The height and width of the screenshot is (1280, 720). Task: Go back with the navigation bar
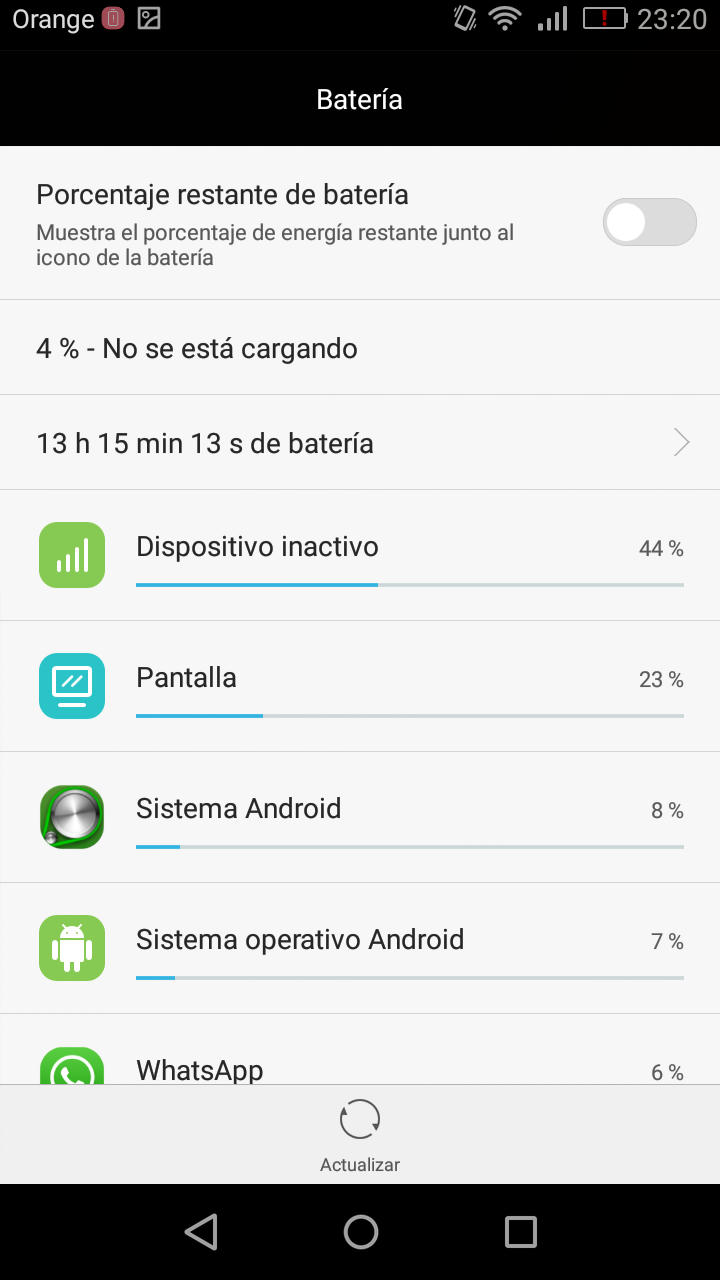pyautogui.click(x=201, y=1232)
